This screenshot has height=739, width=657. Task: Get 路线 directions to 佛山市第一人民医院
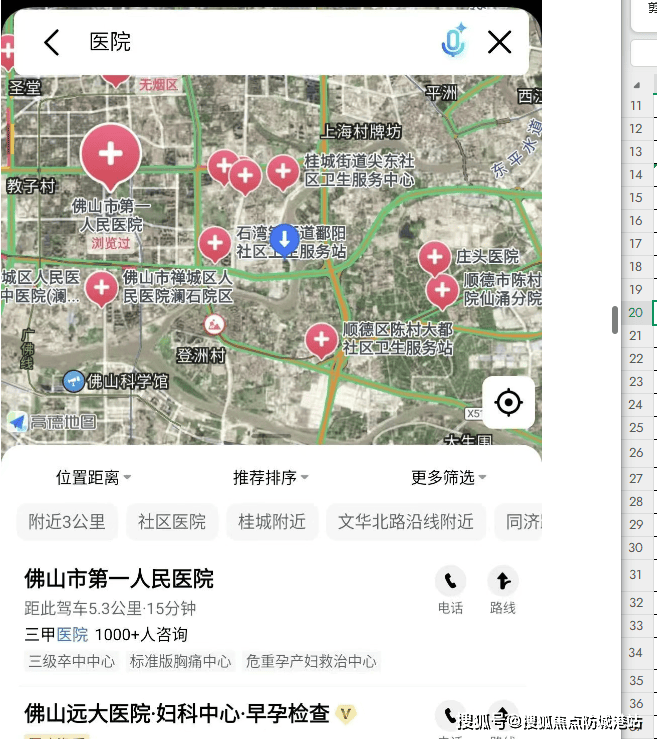click(x=503, y=588)
